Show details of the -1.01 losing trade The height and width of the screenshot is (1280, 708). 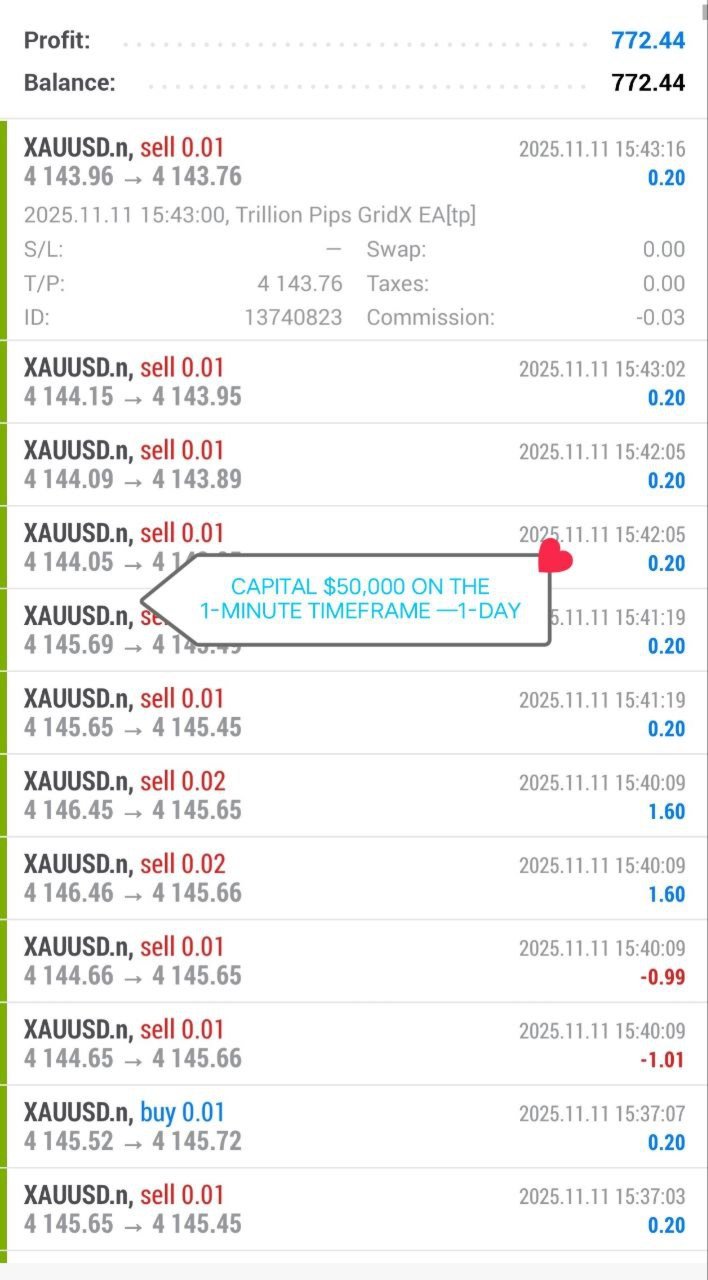(x=354, y=1044)
